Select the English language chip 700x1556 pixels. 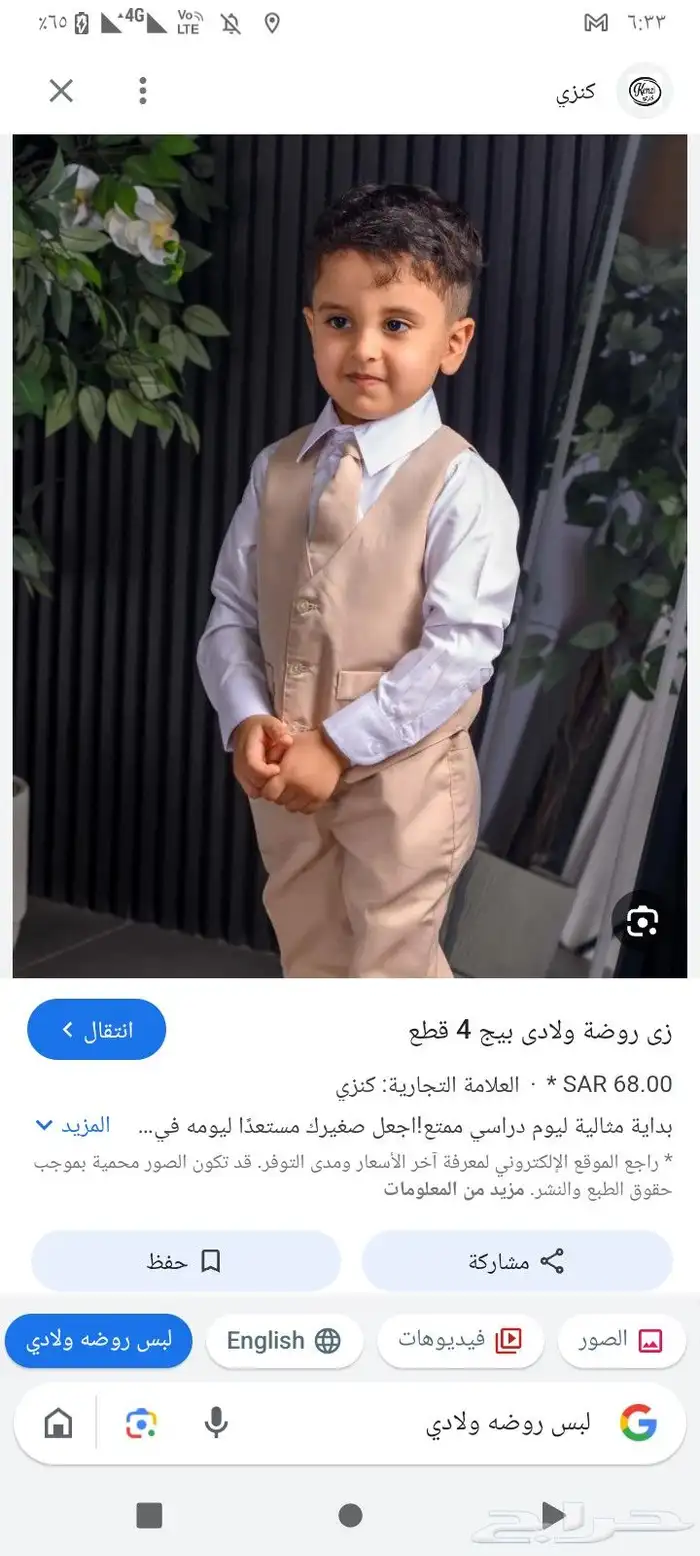(284, 1340)
